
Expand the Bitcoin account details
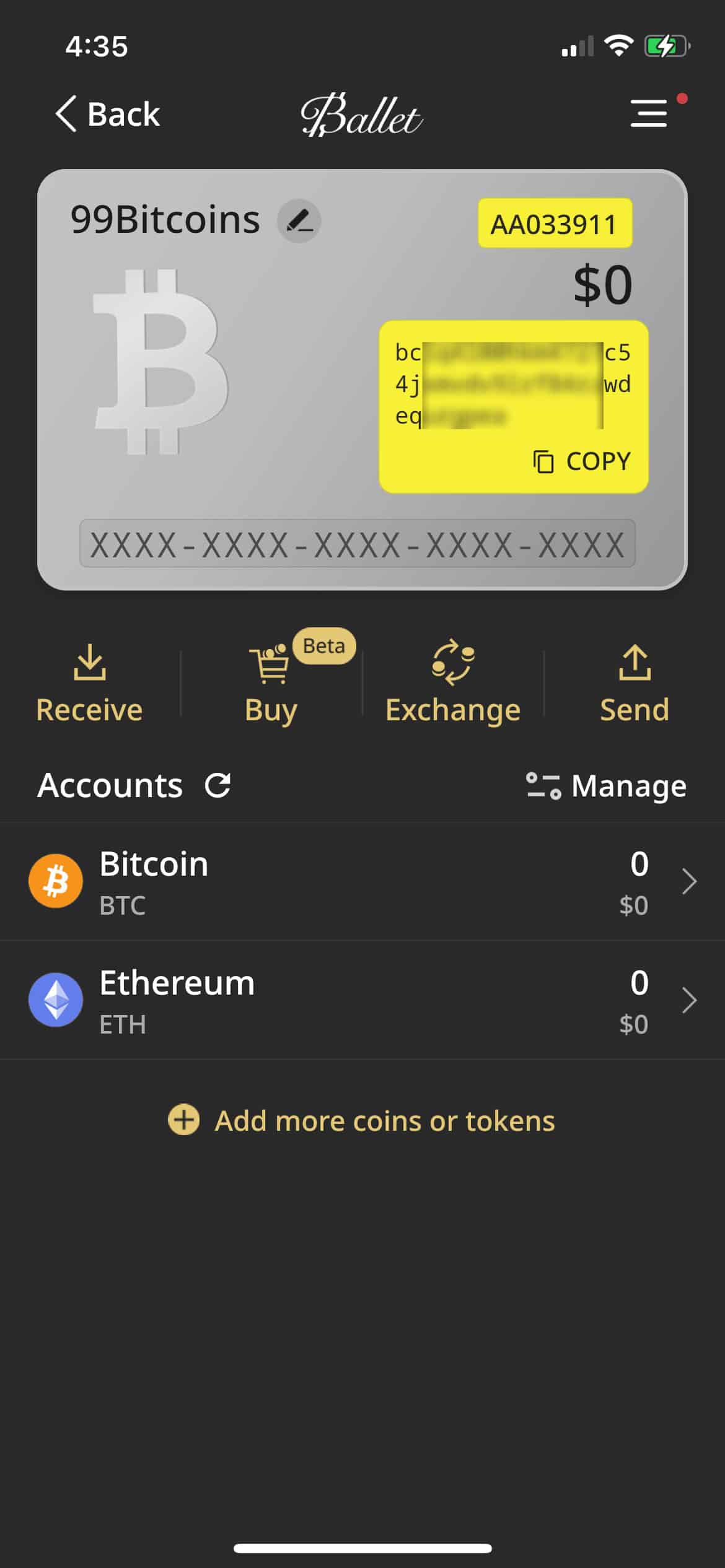[x=689, y=881]
